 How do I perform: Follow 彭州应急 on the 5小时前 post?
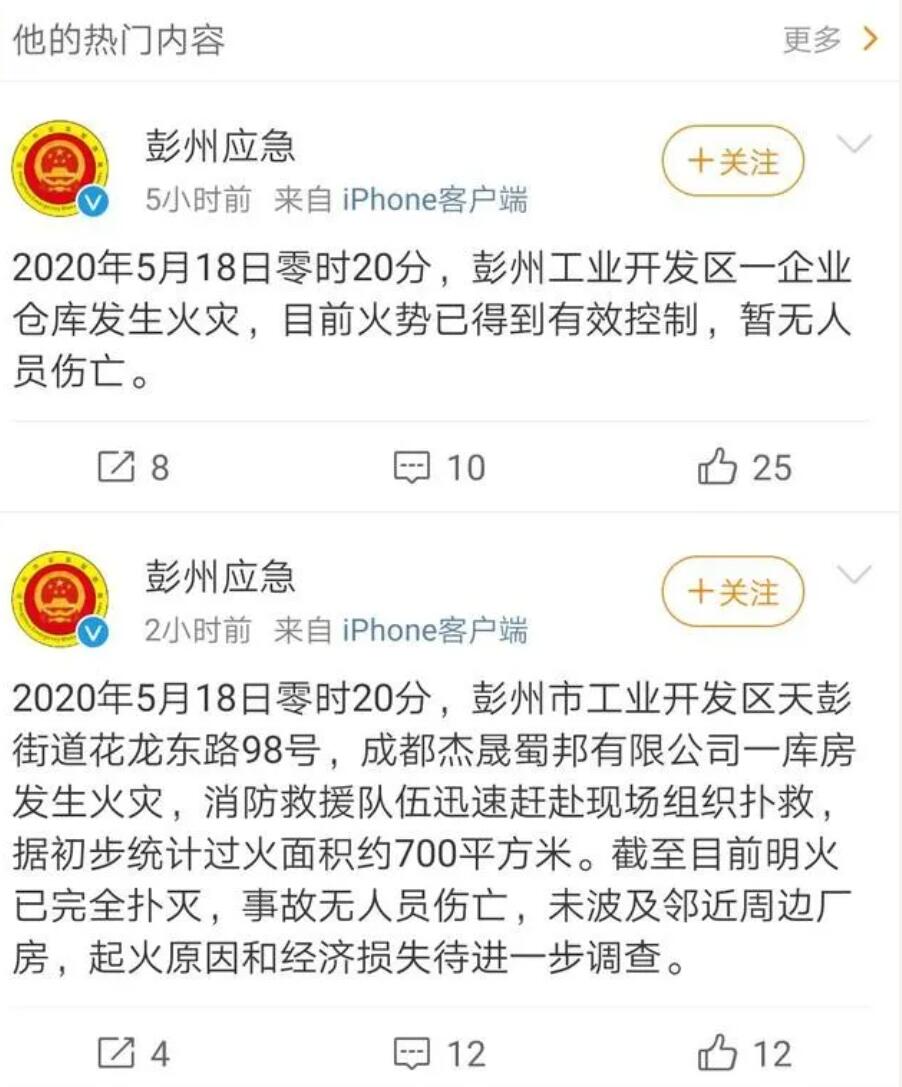[733, 160]
